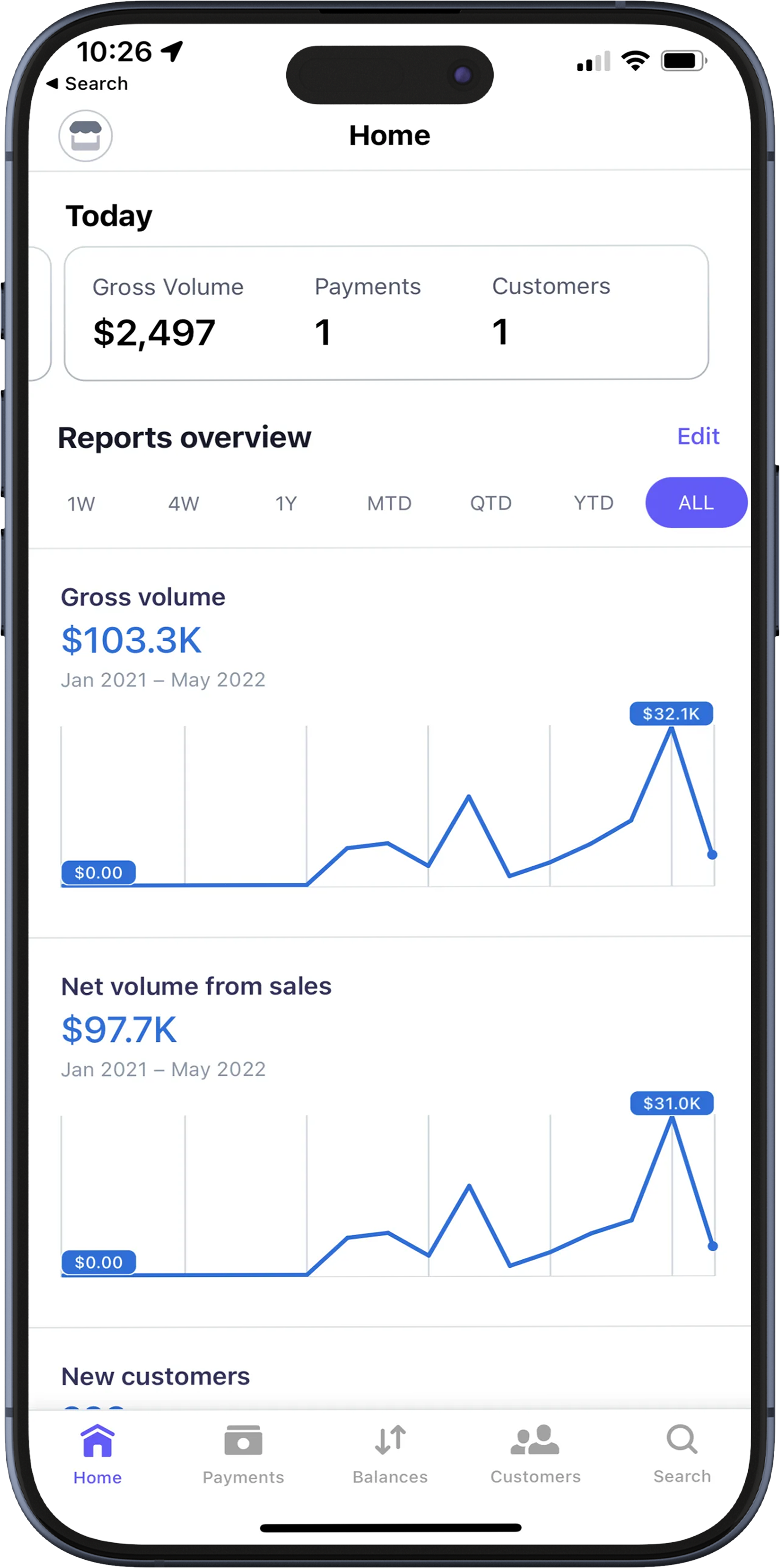Open the Balances tab
This screenshot has width=780, height=1568.
(x=390, y=1455)
